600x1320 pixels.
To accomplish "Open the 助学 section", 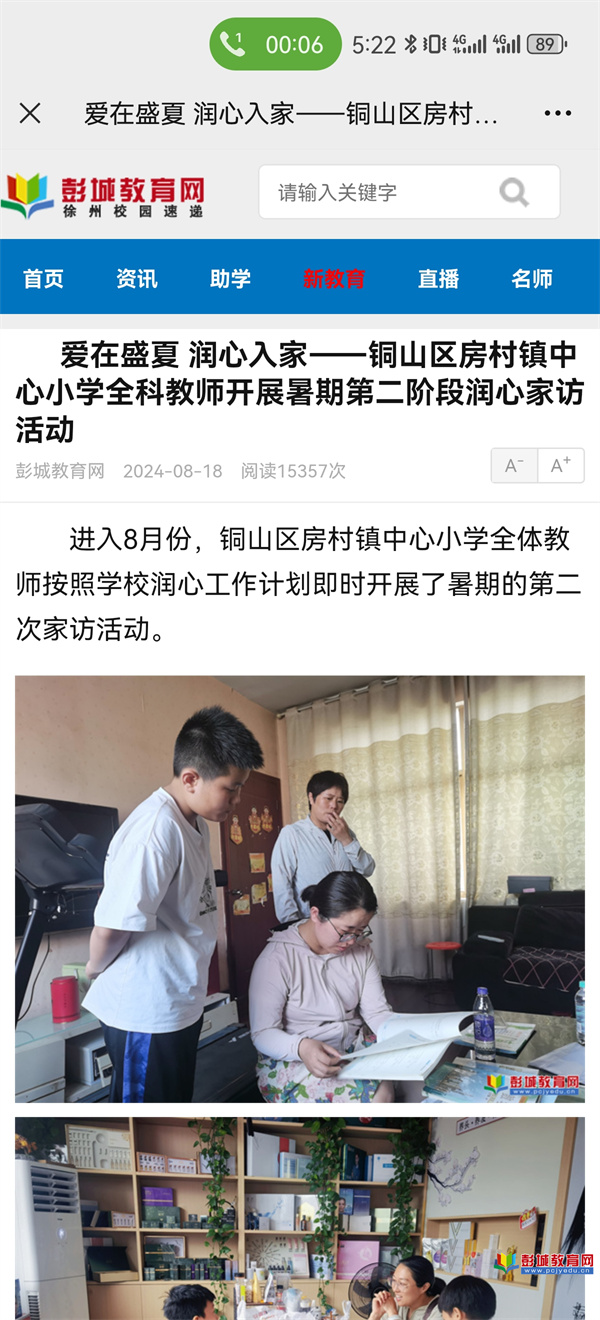I will point(230,279).
